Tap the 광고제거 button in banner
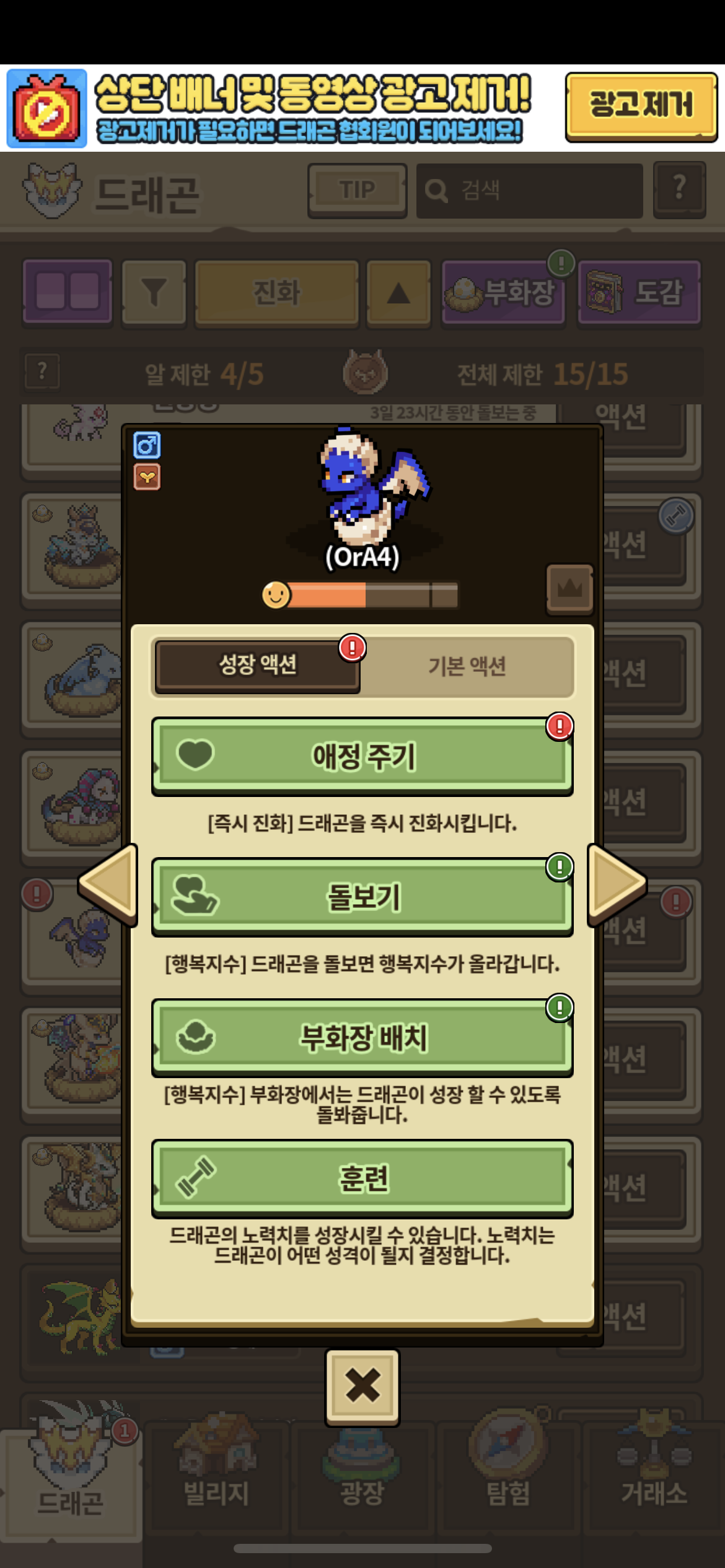 coord(641,107)
